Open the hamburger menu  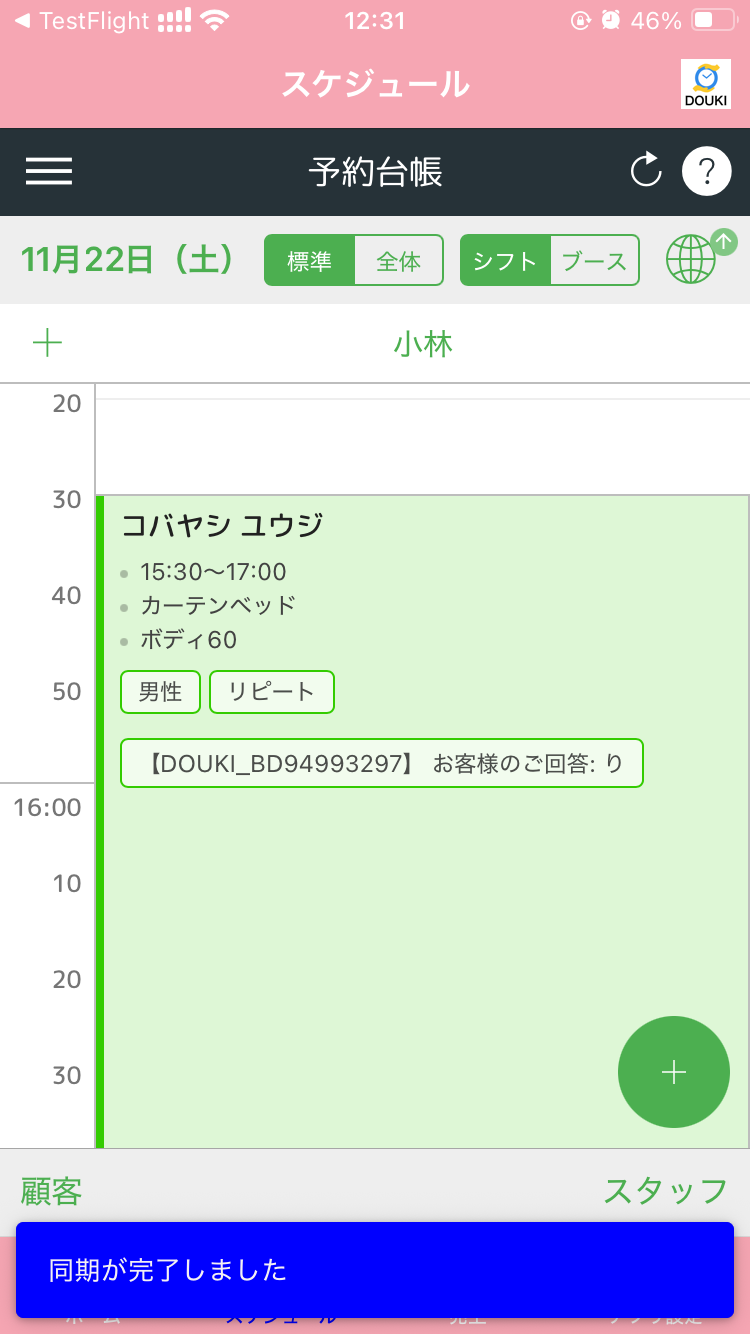[49, 172]
